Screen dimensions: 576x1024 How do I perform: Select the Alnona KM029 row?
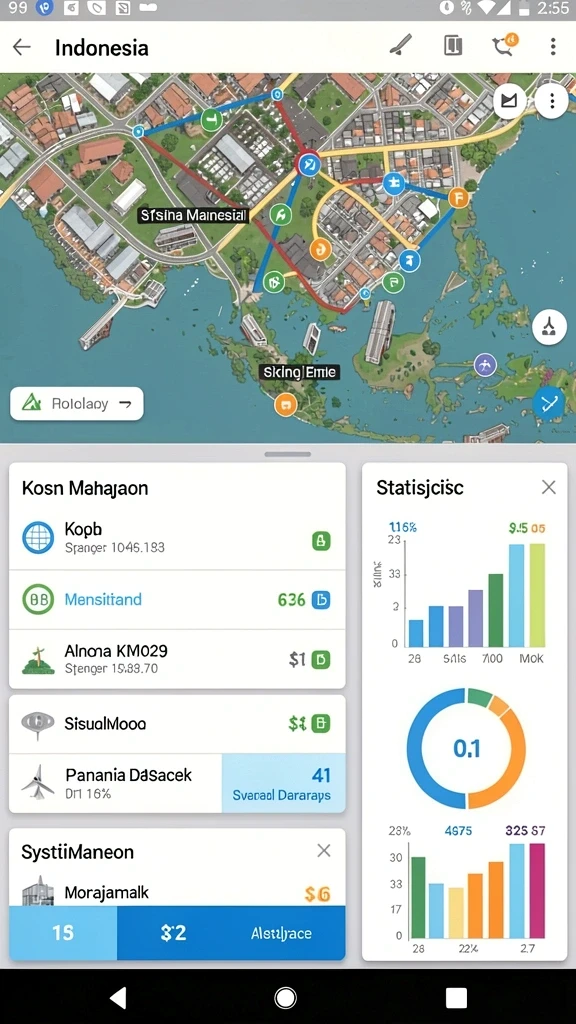coord(177,659)
